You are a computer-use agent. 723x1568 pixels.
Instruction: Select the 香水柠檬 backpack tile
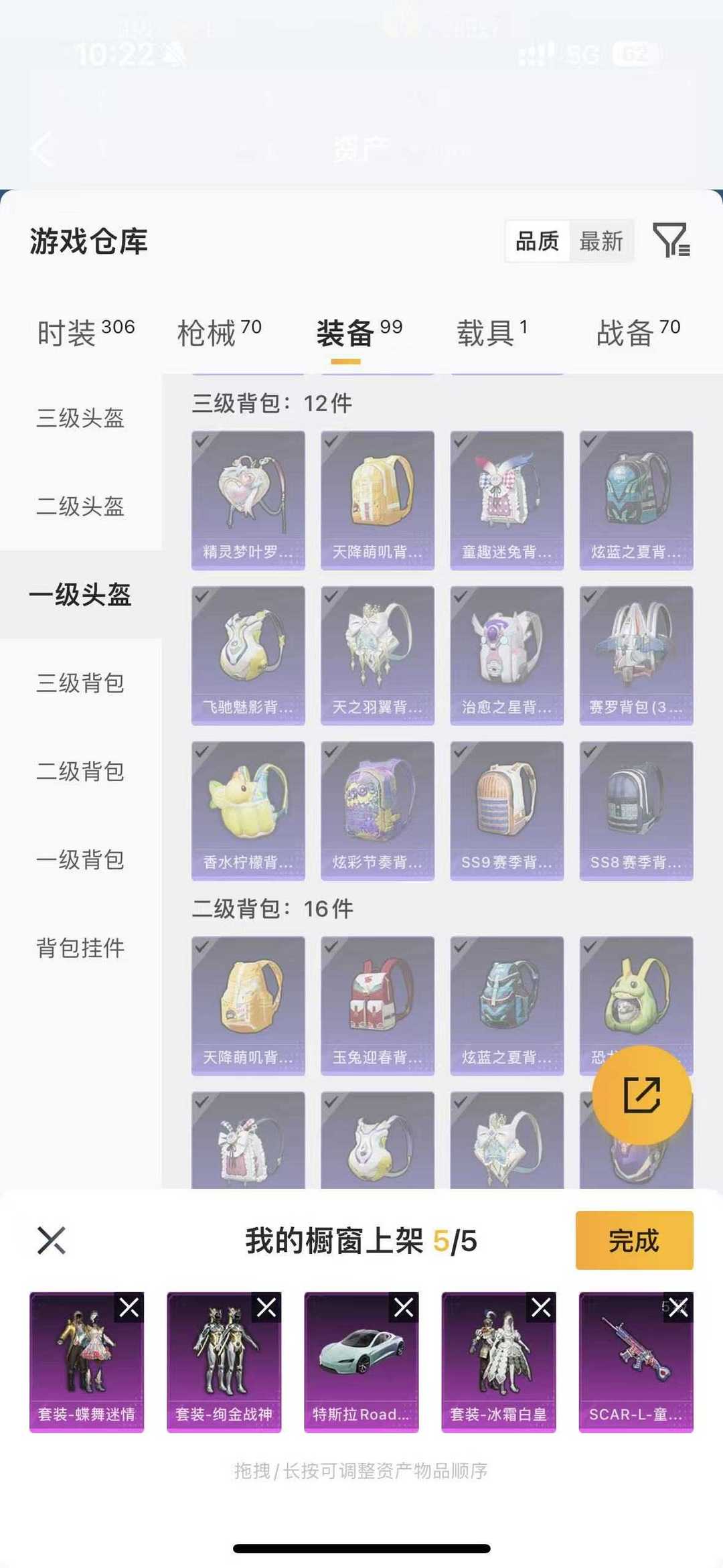[x=248, y=810]
